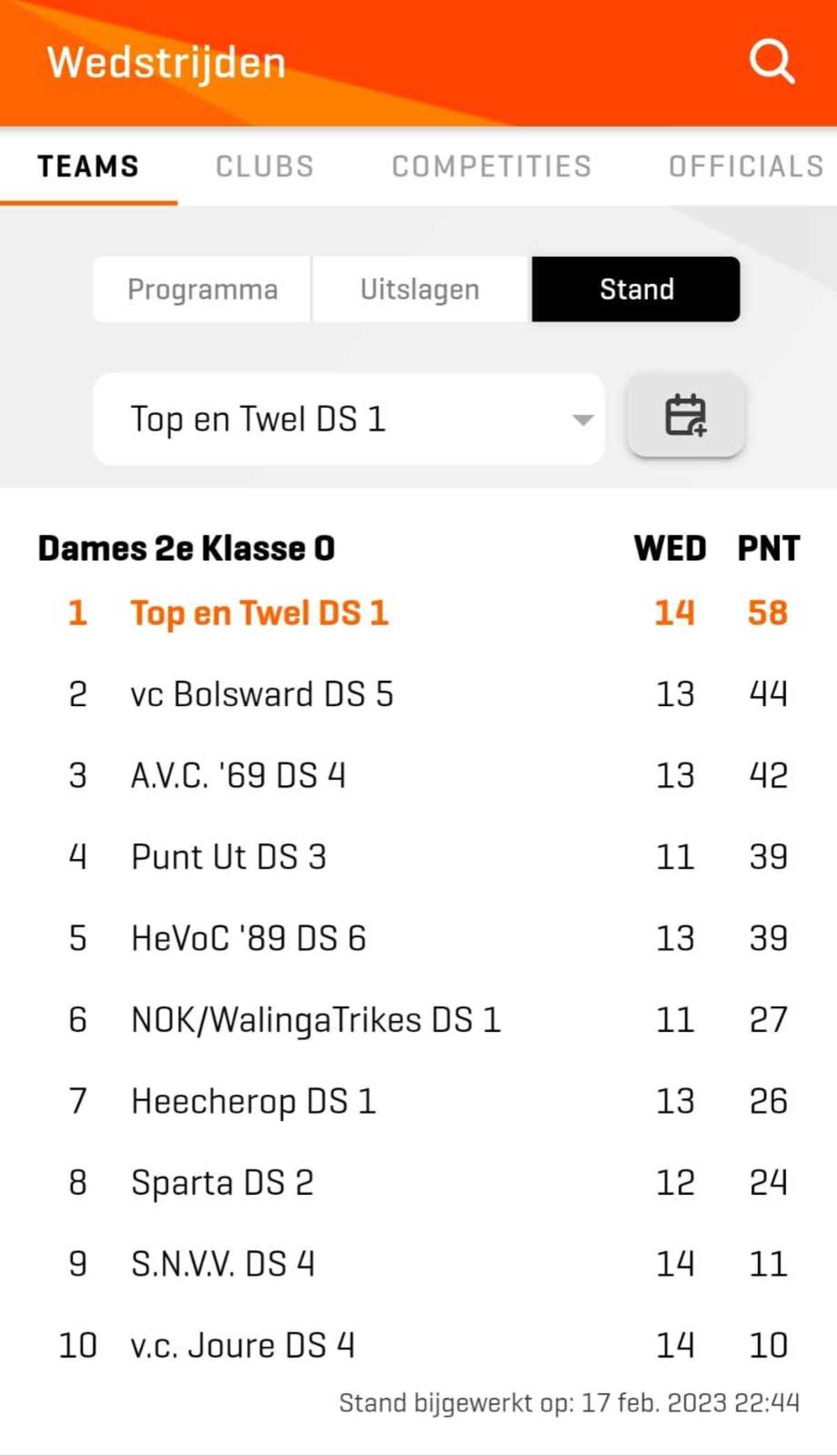Switch to the Competities tab
The width and height of the screenshot is (837, 1456).
[492, 167]
